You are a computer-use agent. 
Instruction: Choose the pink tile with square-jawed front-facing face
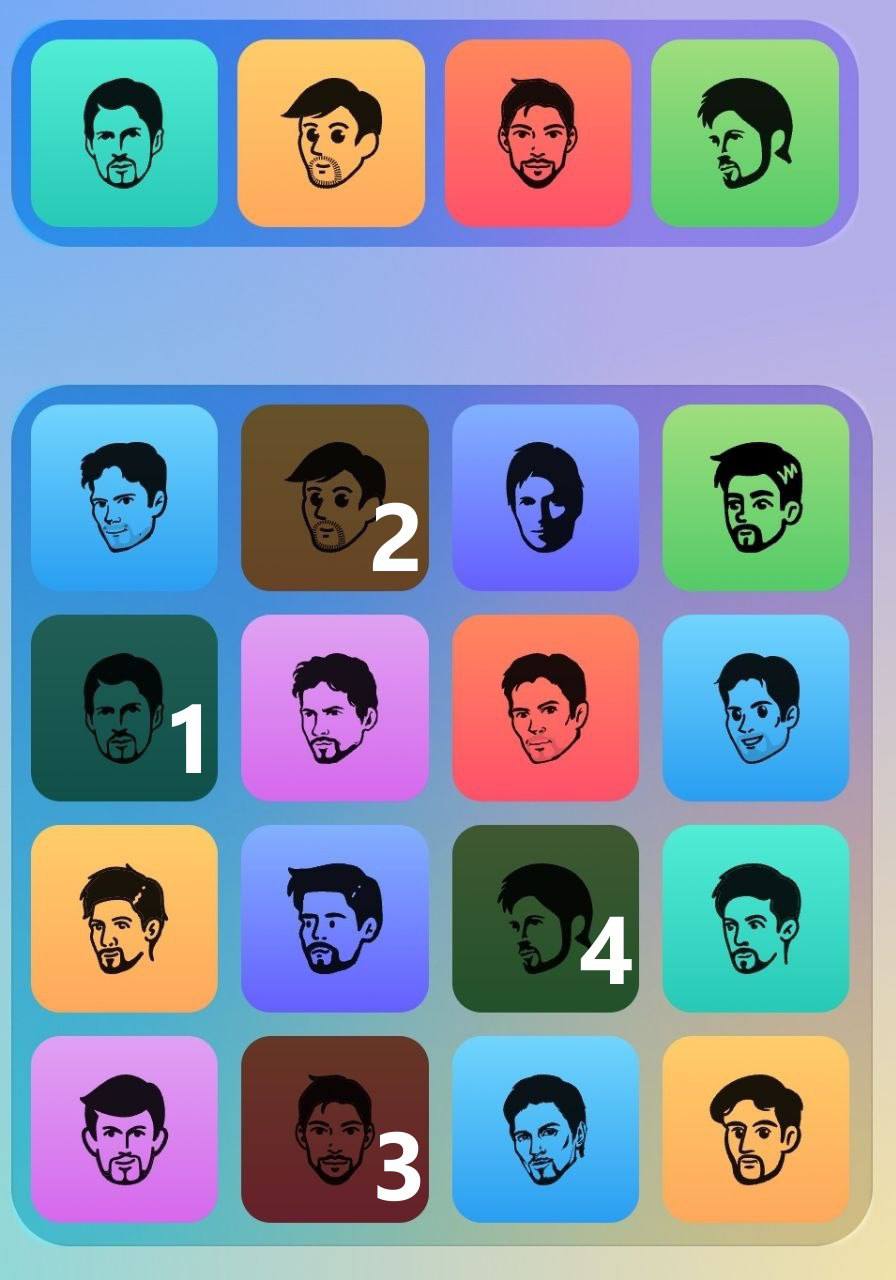pyautogui.click(x=124, y=1129)
